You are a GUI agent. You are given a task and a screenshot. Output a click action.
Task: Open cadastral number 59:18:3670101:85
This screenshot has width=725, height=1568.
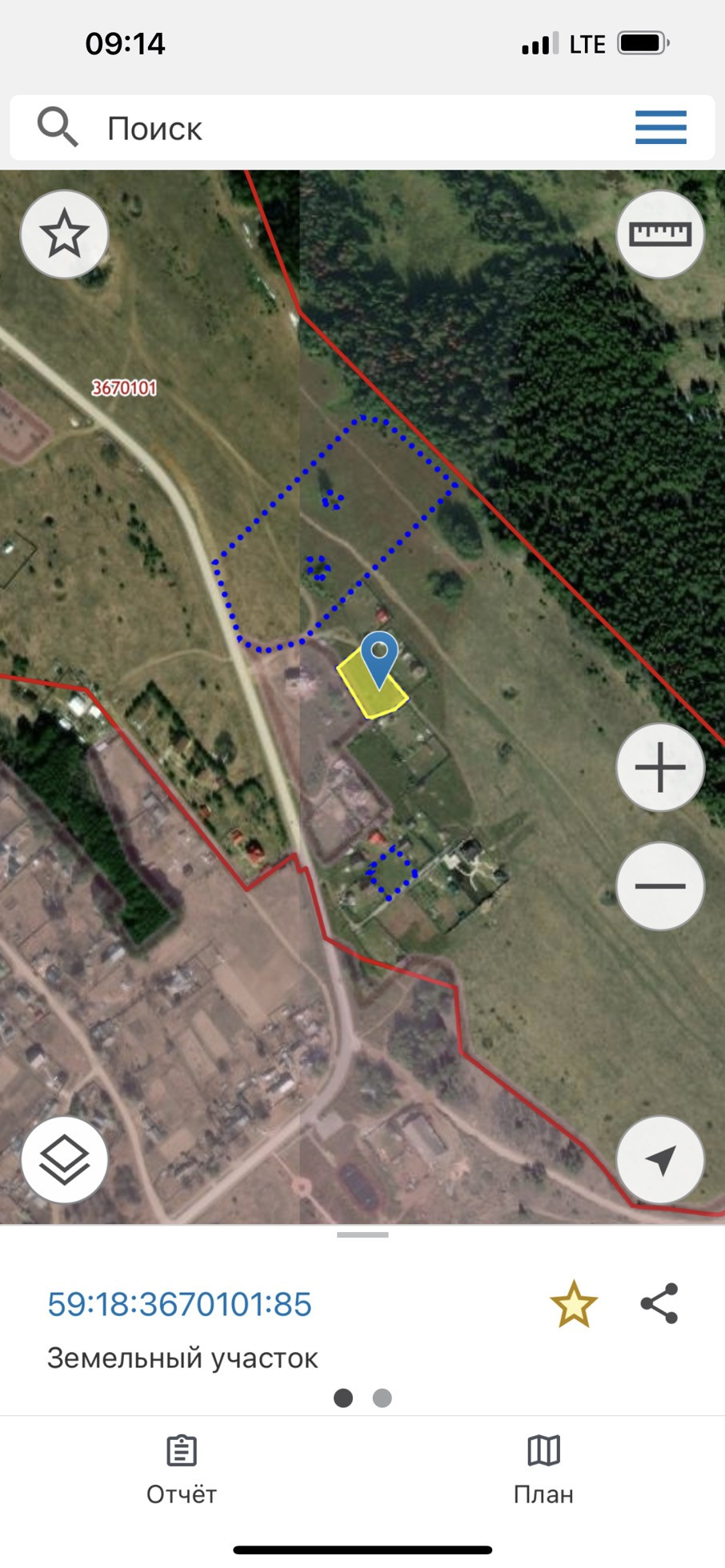pyautogui.click(x=179, y=1304)
